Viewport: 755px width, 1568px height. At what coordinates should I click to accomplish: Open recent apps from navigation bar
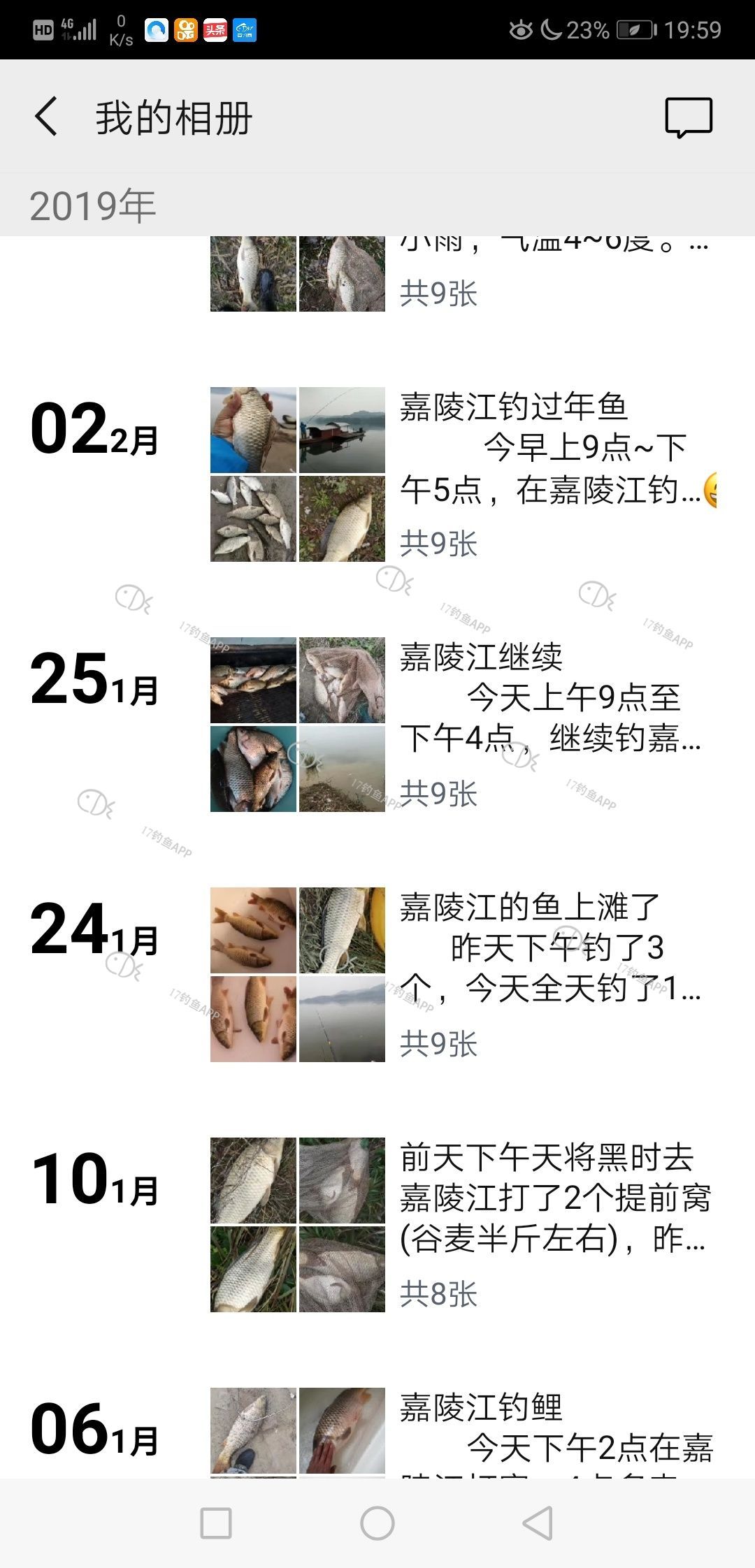(x=216, y=1523)
